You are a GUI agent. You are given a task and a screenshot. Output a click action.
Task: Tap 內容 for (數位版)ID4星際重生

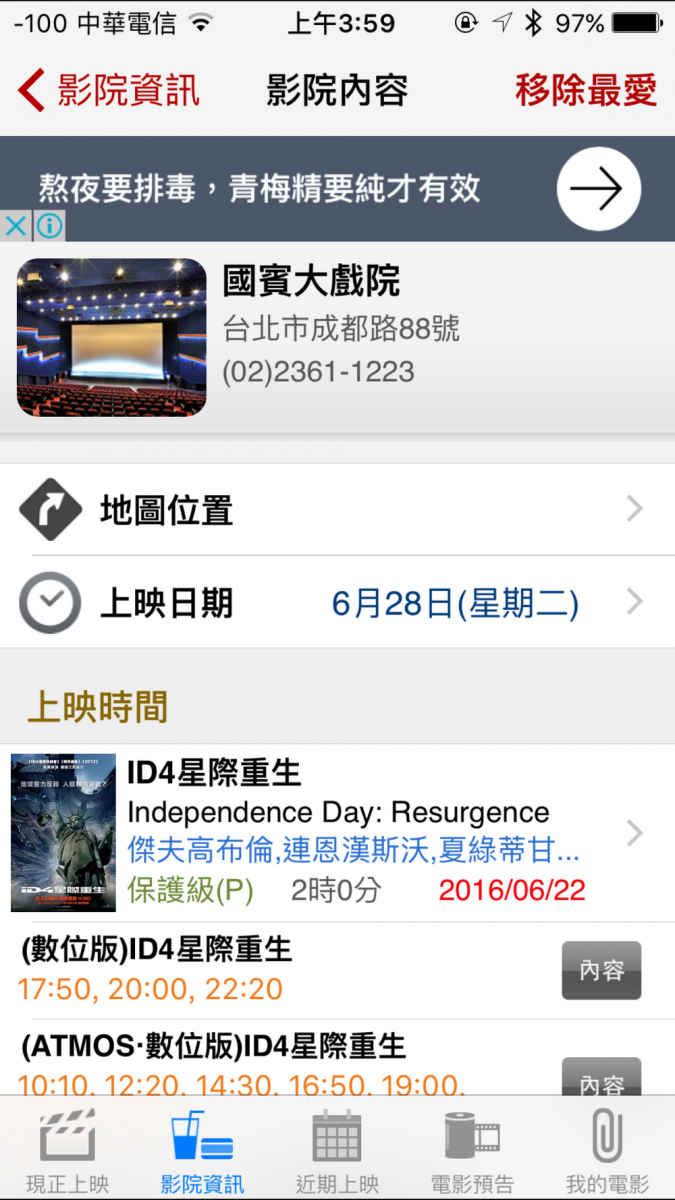601,970
